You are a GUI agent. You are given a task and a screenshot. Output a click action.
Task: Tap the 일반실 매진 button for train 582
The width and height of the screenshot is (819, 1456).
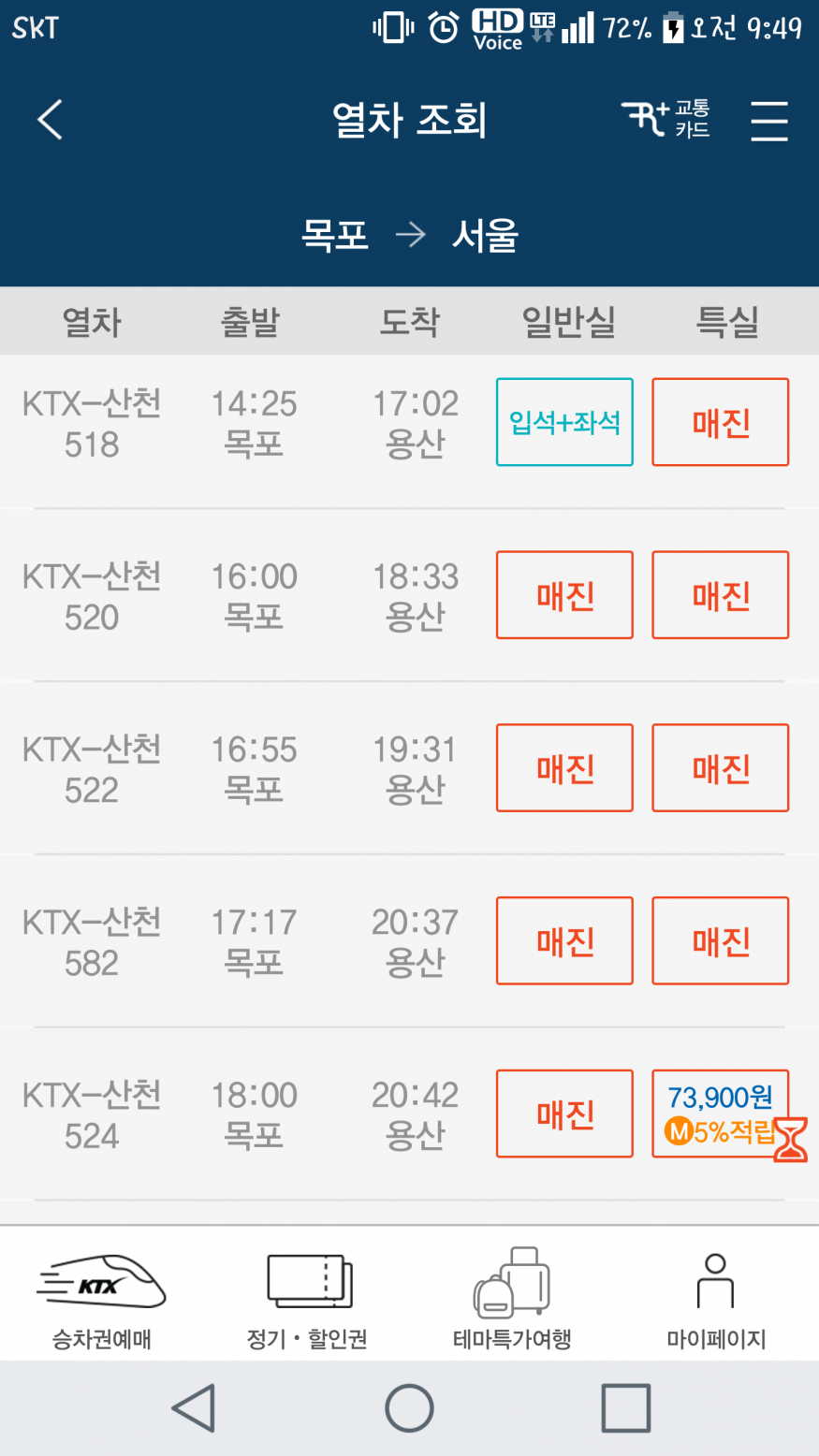point(564,940)
